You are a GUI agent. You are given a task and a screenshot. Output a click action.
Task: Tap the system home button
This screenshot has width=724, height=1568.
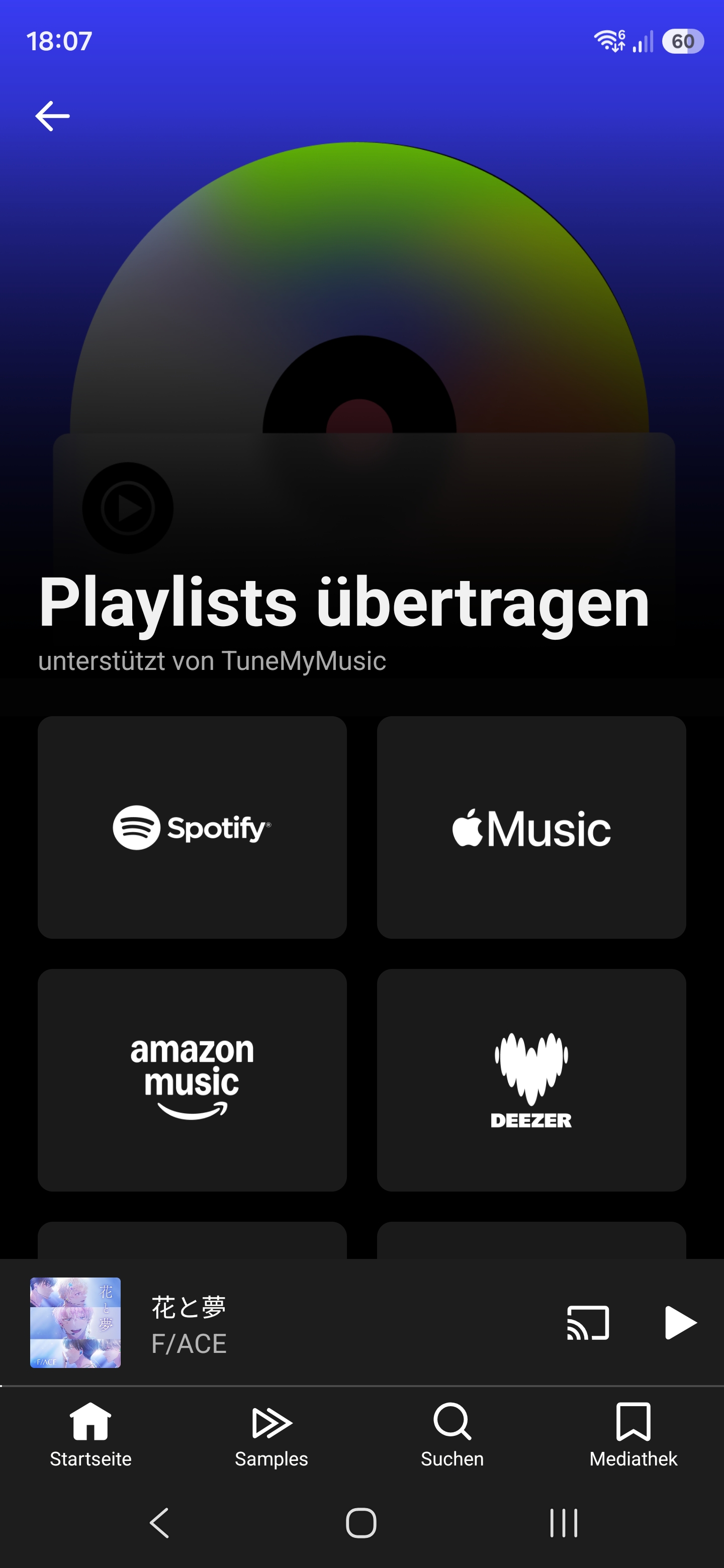361,1523
